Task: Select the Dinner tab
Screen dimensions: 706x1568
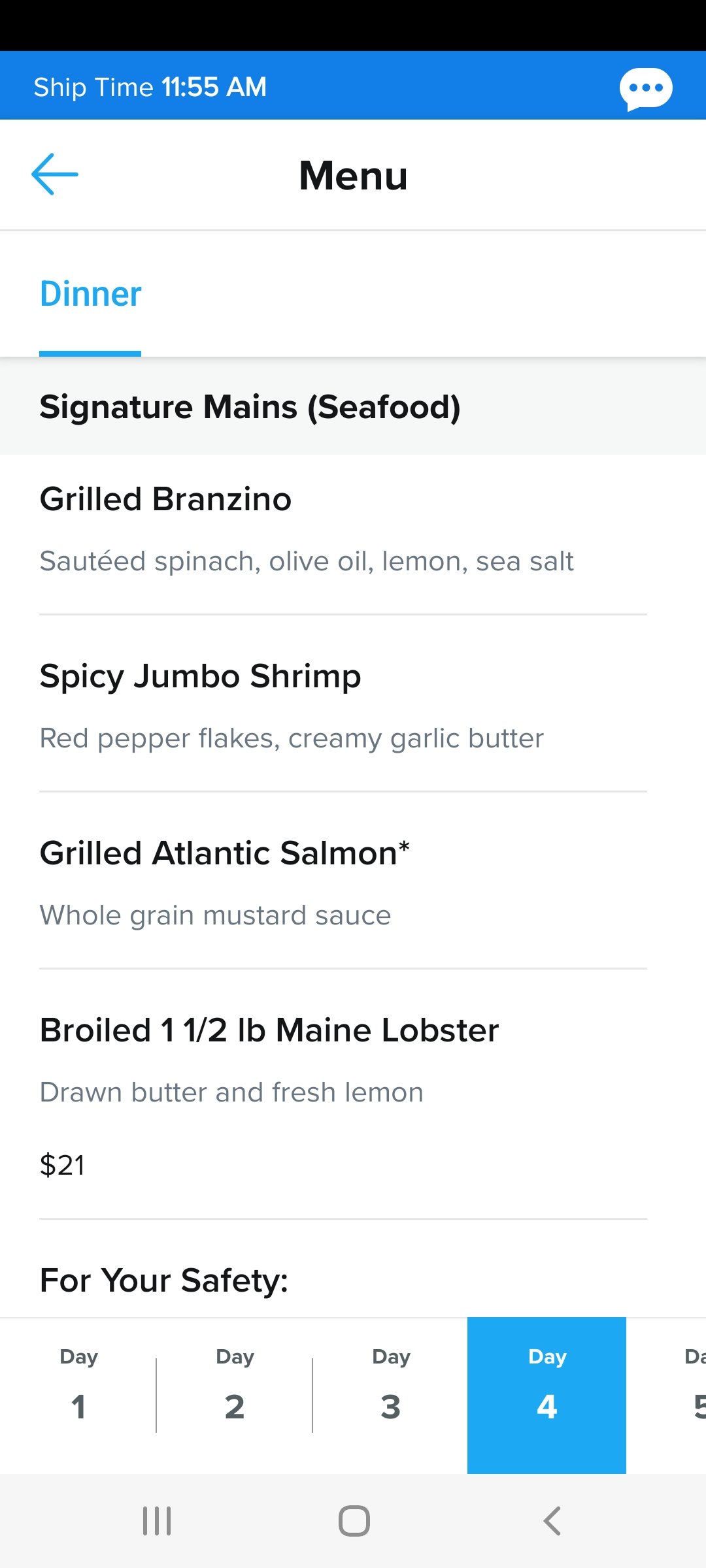Action: click(90, 294)
